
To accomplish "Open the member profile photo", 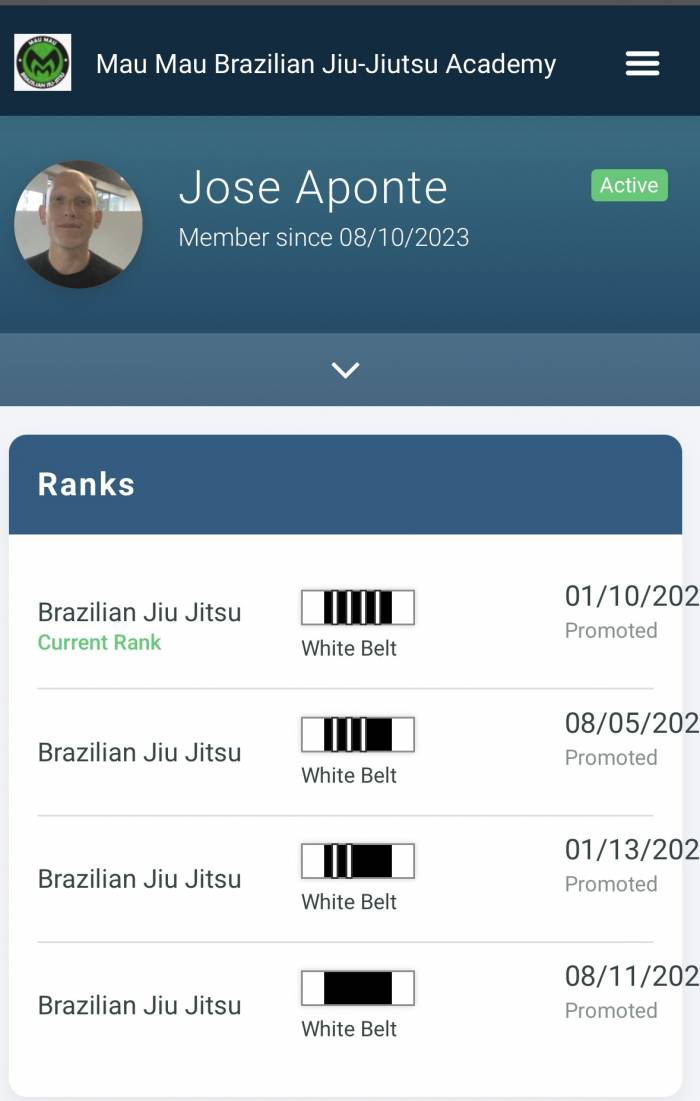I will [78, 225].
